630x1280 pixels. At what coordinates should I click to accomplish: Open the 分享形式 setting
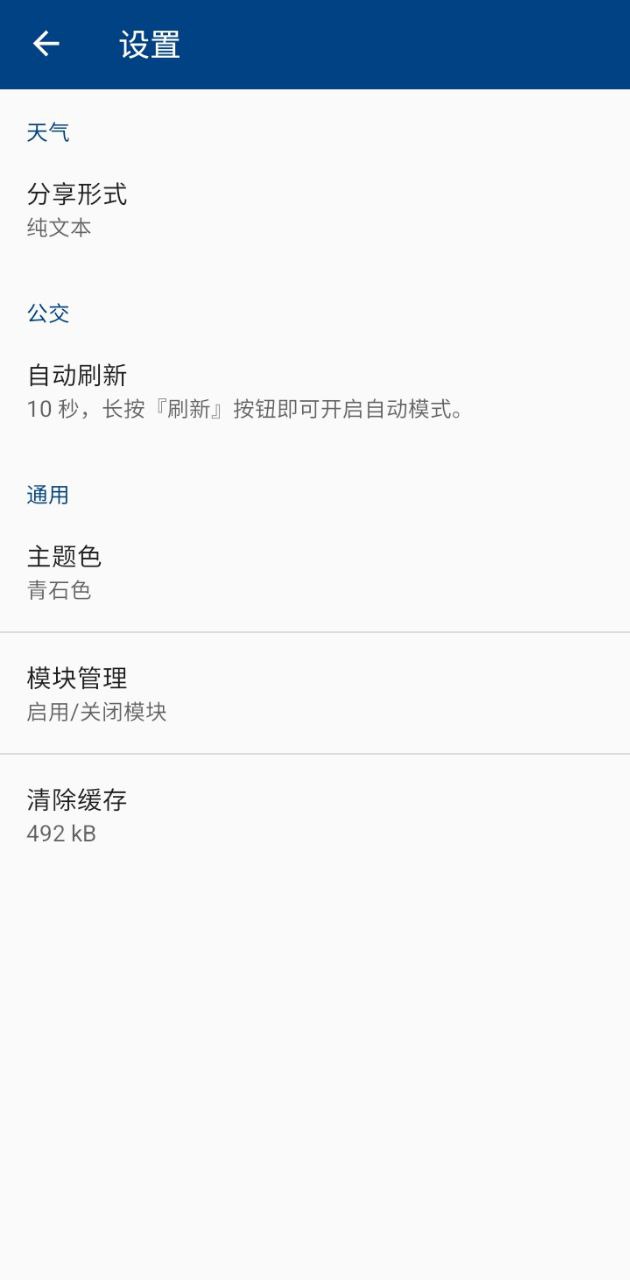[315, 210]
